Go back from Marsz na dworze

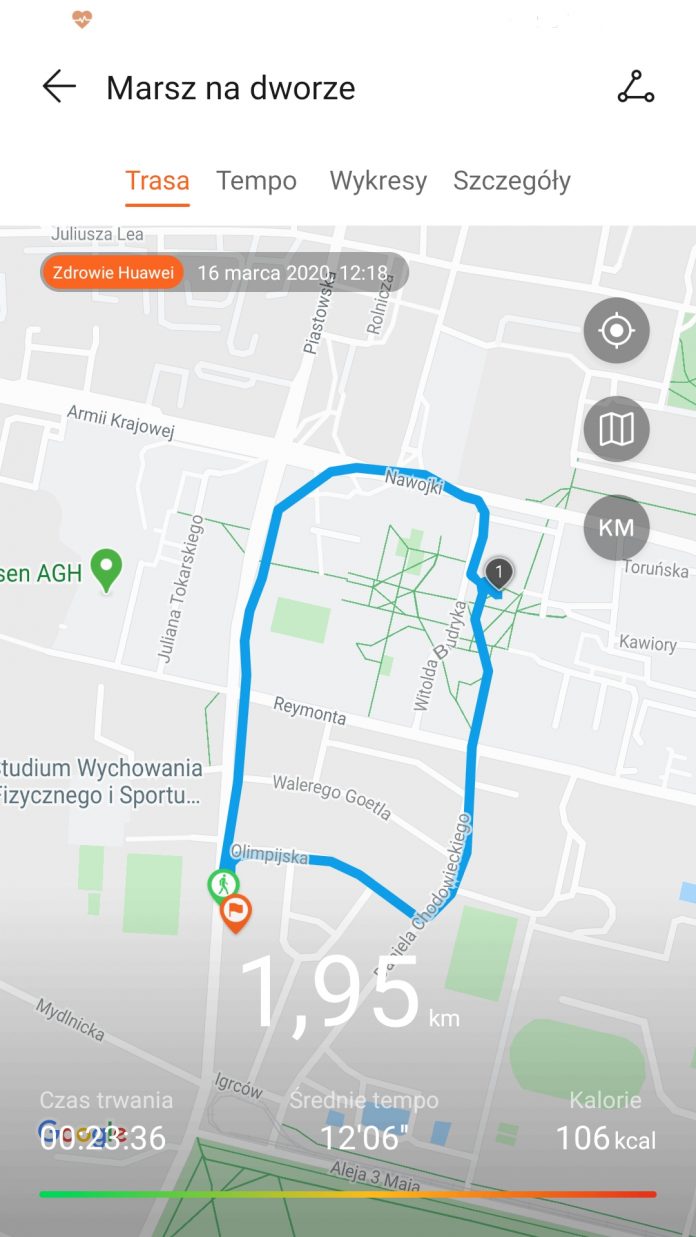(59, 87)
